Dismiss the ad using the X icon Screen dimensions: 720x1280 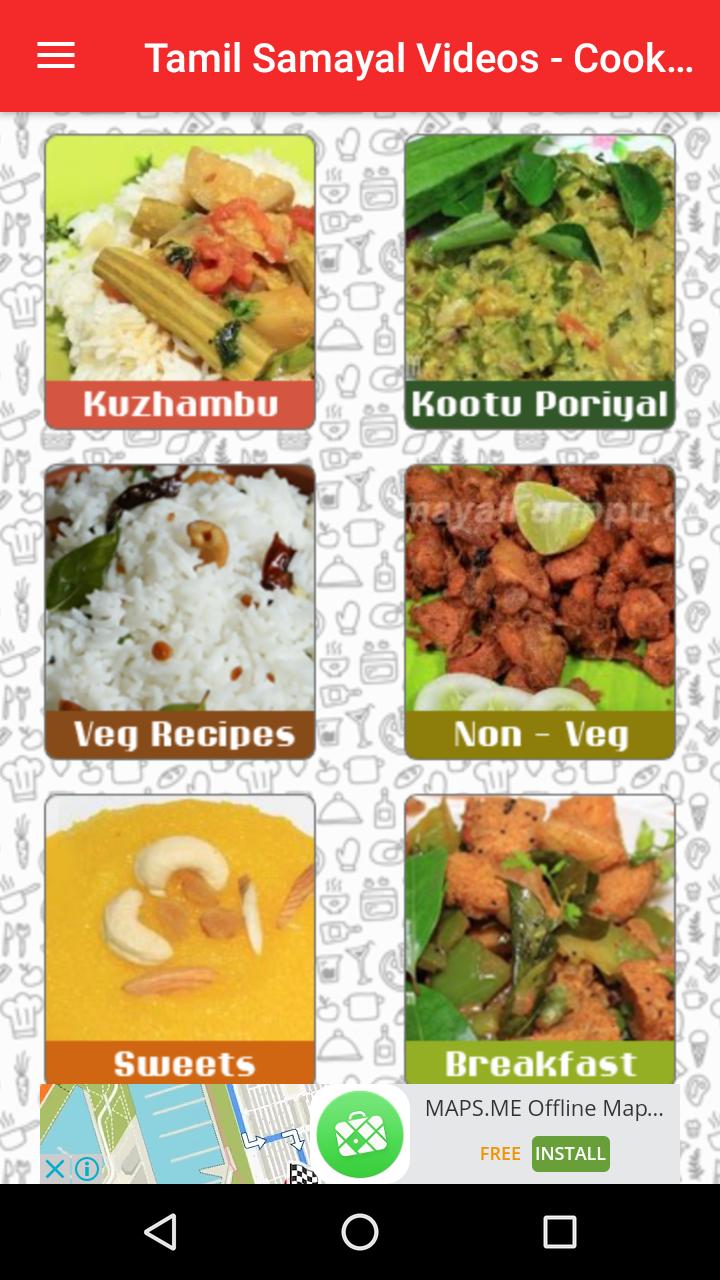(55, 1167)
